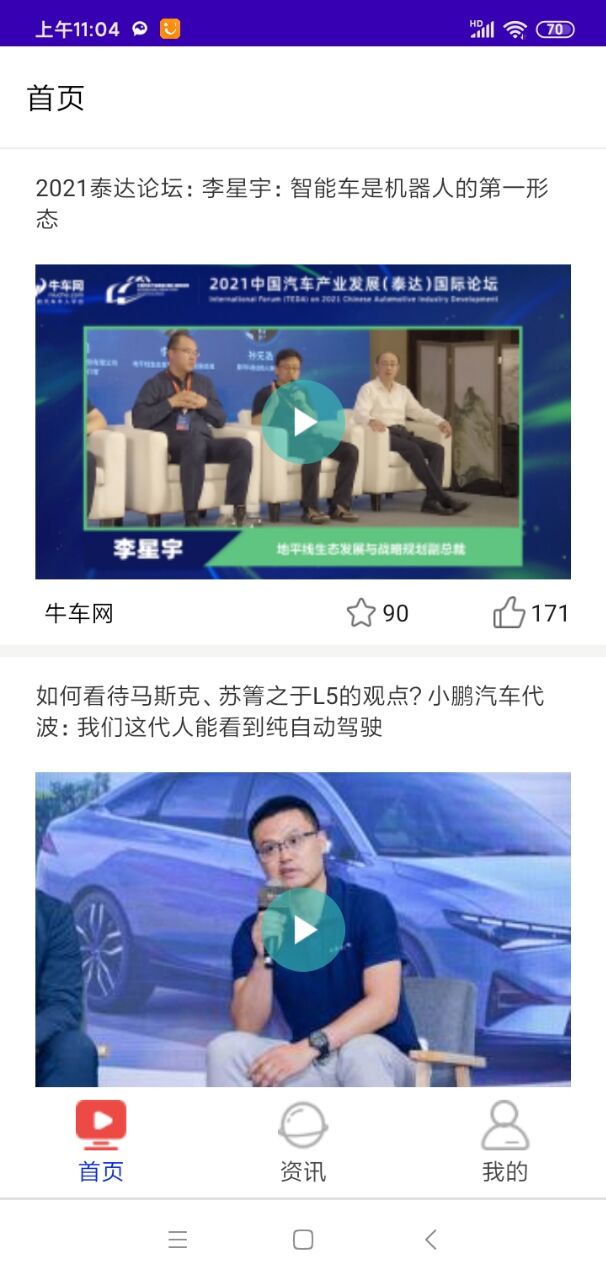The width and height of the screenshot is (606, 1280).
Task: Open the recent apps menu button
Action: 178,1240
